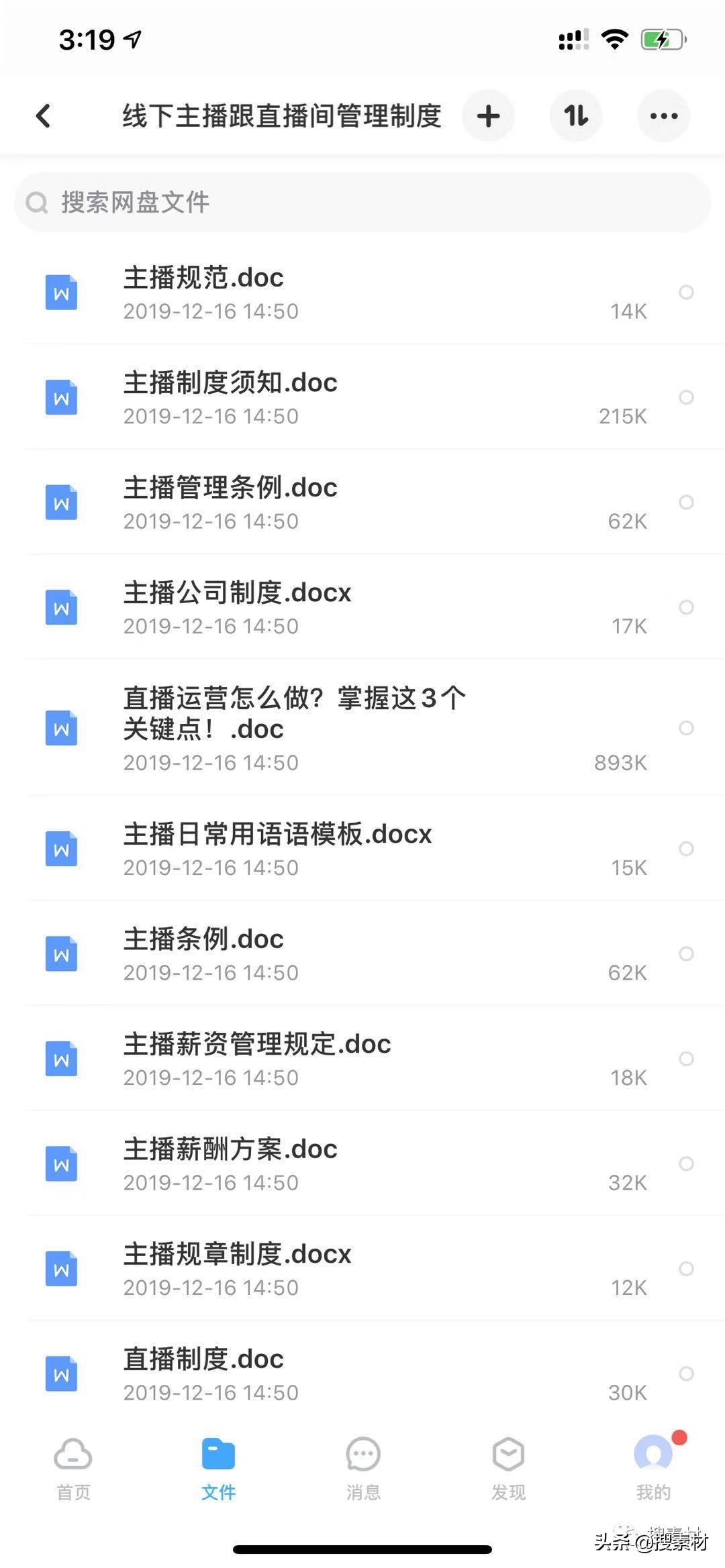Mark the selection circle for 直播制度.doc

[686, 1374]
